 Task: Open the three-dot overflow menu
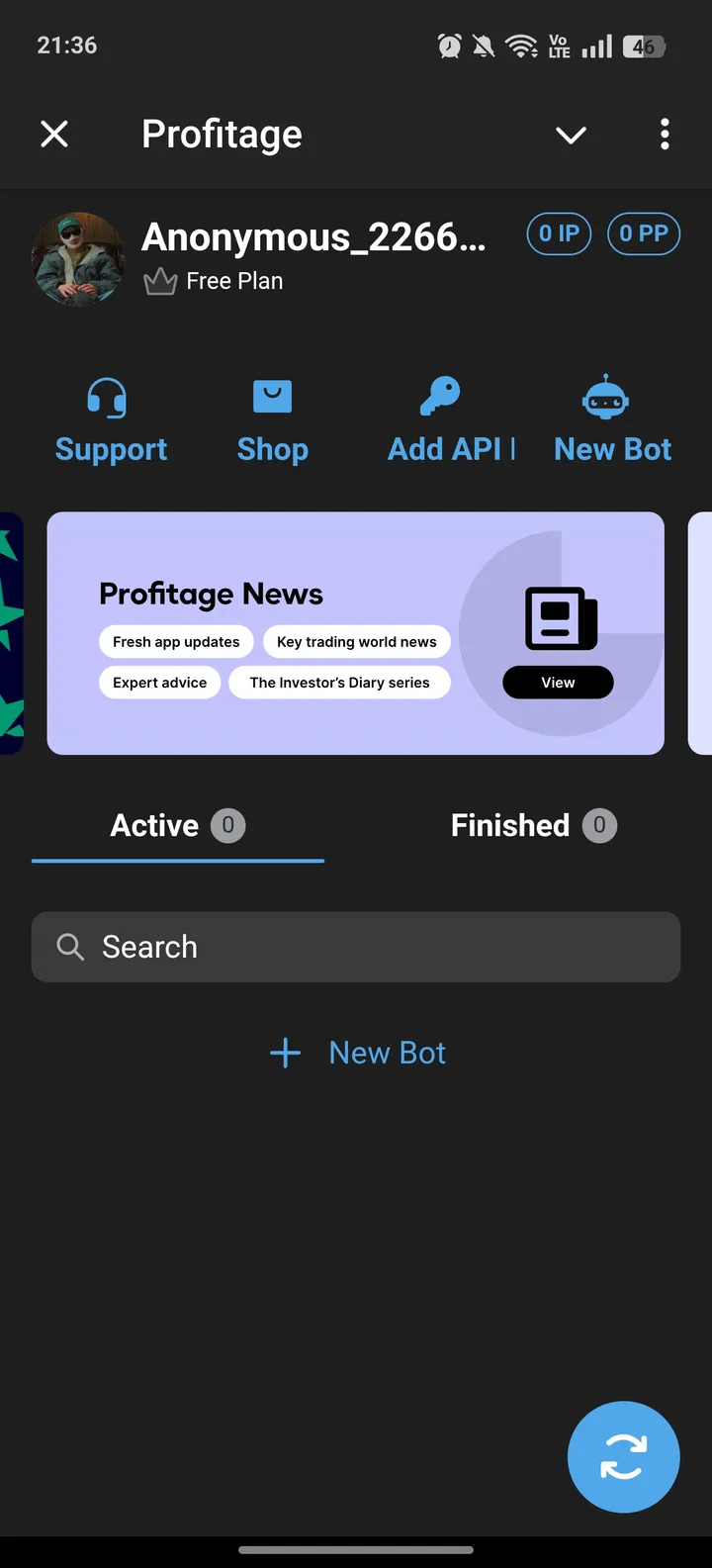point(664,134)
